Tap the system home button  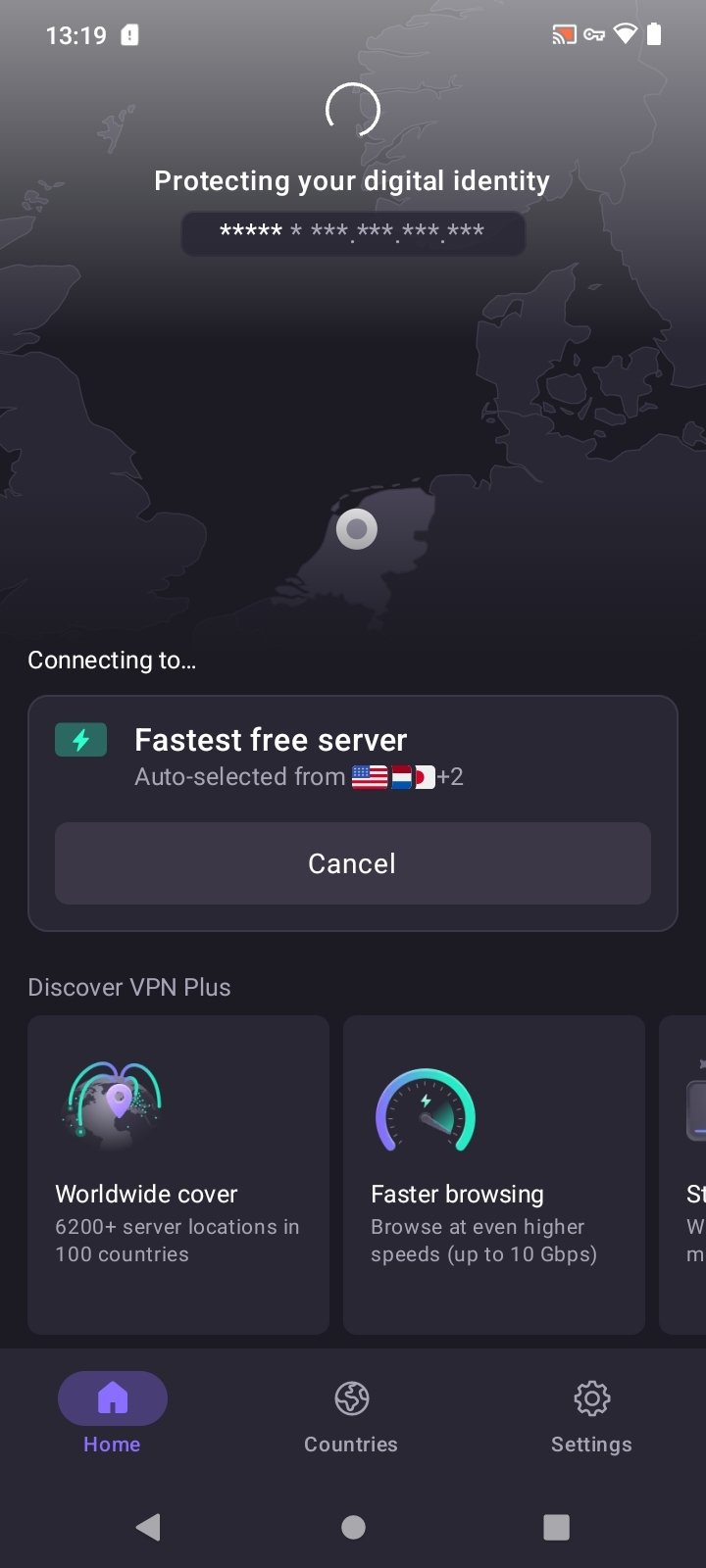[x=353, y=1527]
